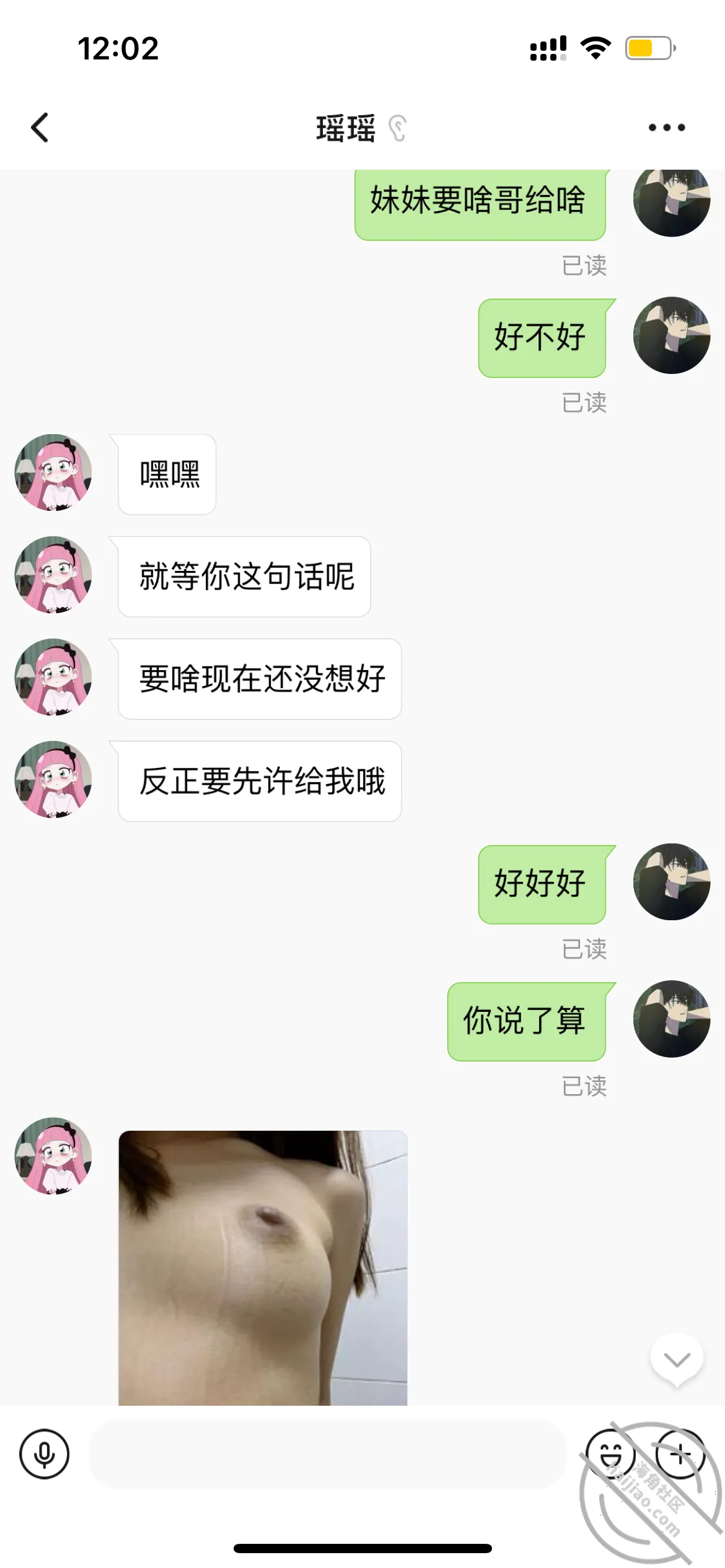Tap the voice input microphone button
Viewport: 725px width, 1568px height.
(x=44, y=1454)
